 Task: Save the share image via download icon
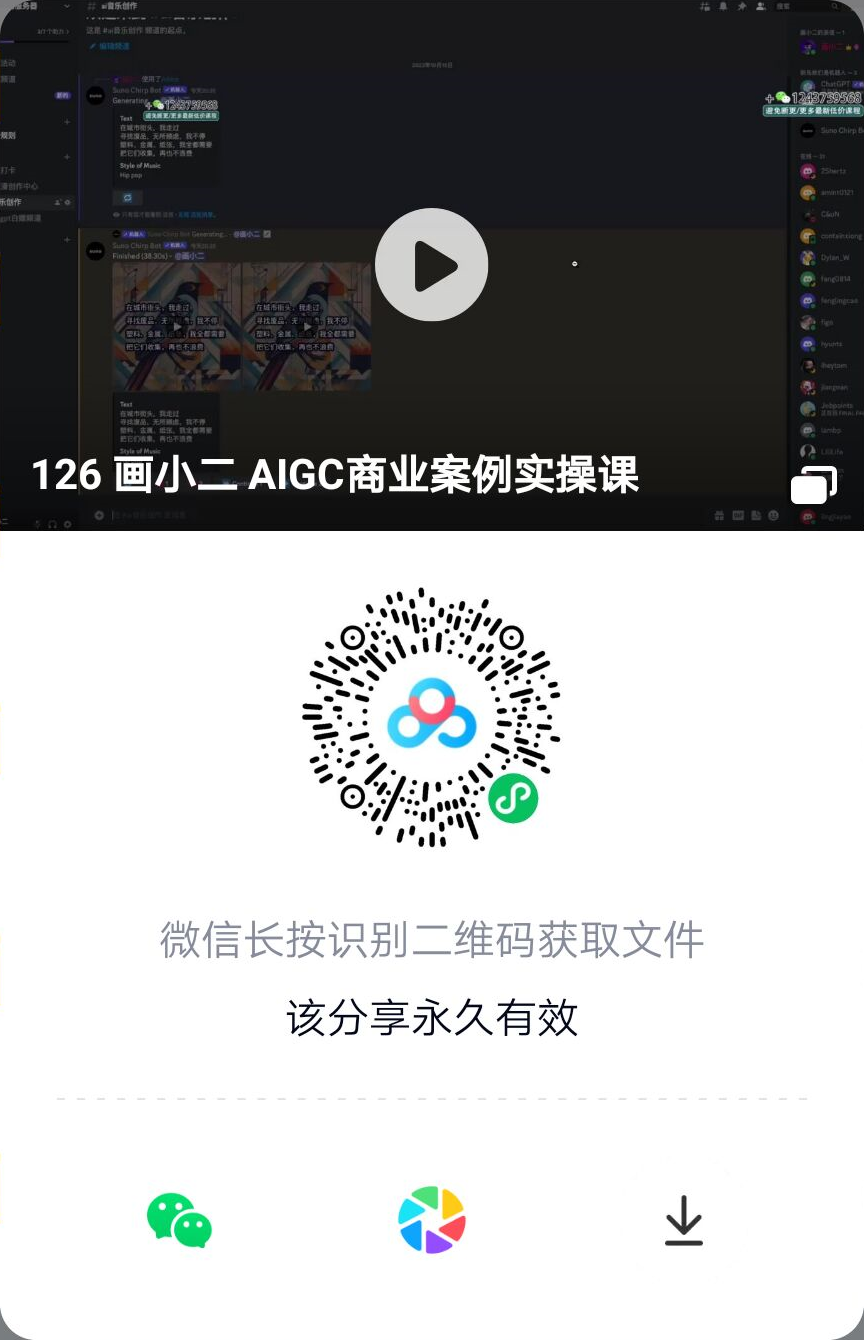coord(684,1221)
